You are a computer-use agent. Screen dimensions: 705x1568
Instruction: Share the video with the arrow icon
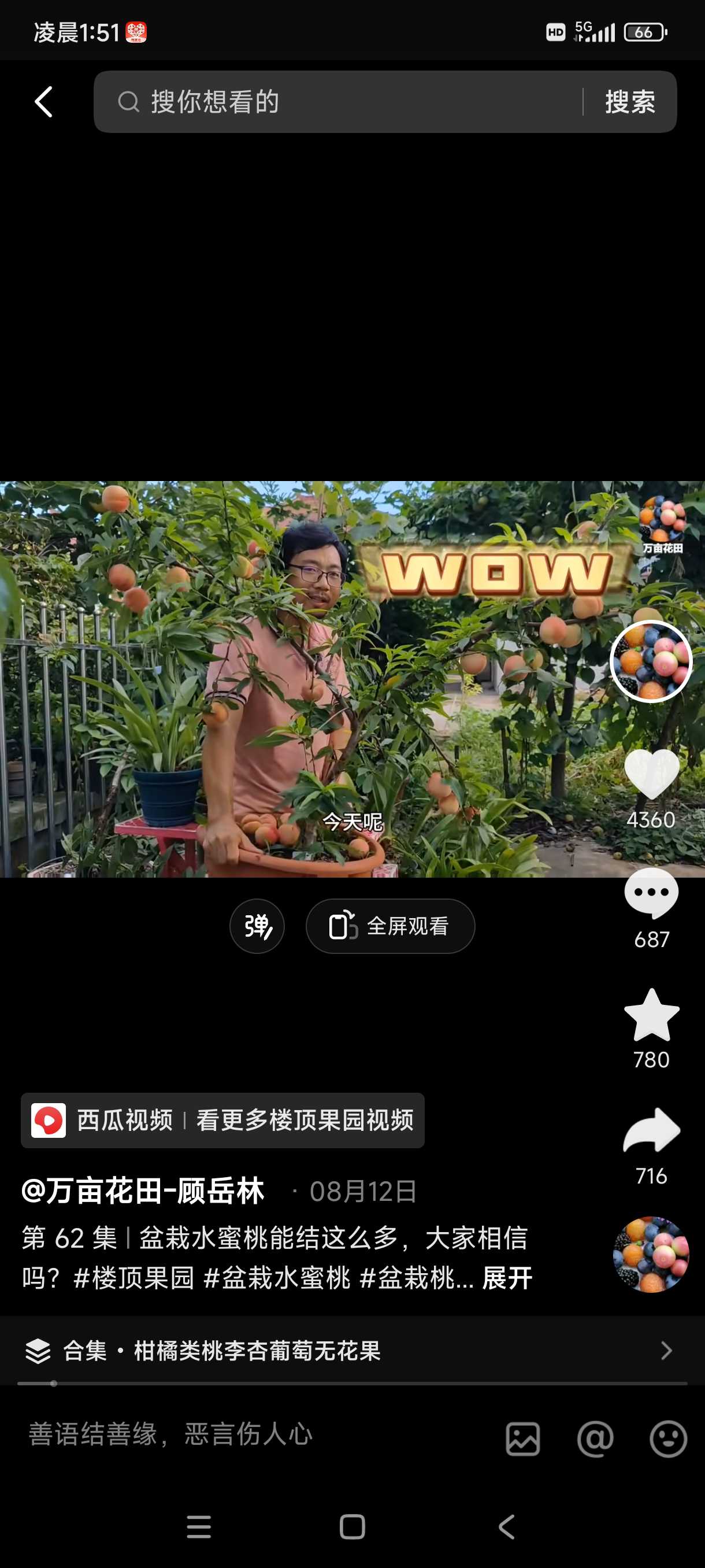tap(651, 1130)
